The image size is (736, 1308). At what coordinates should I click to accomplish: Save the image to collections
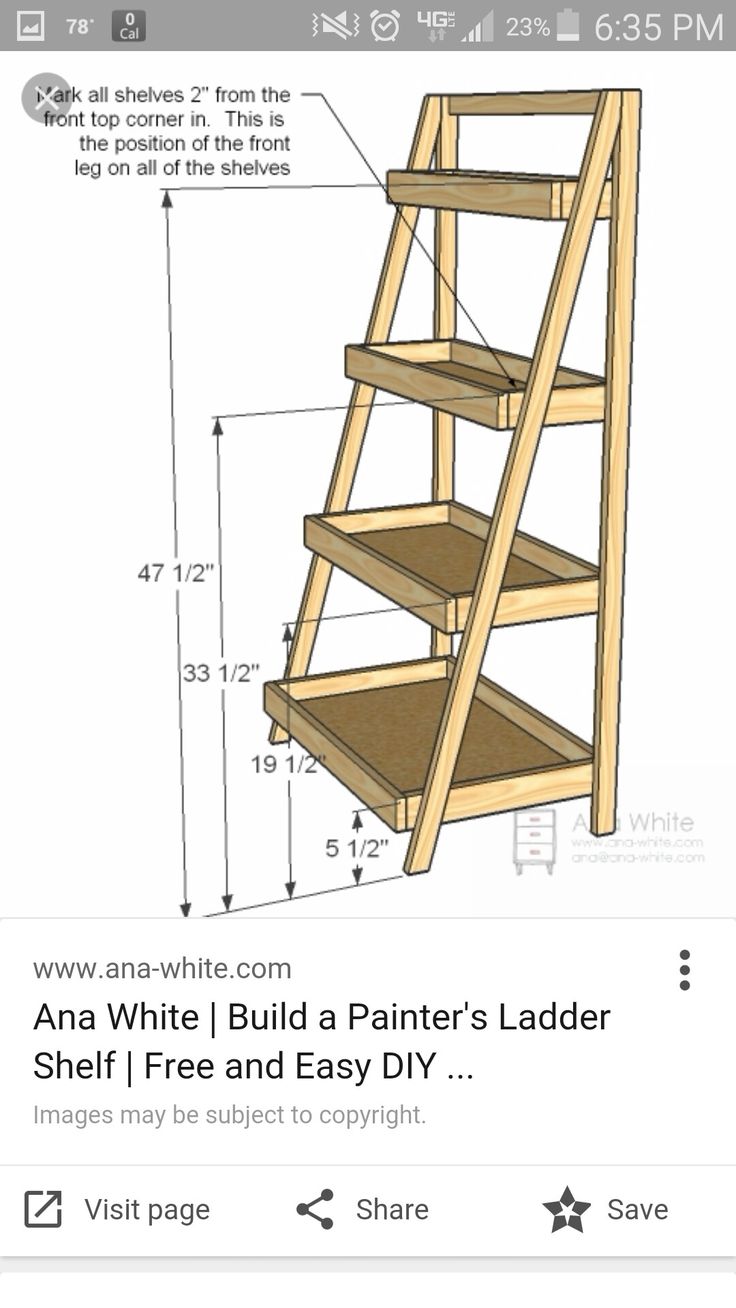point(605,1209)
